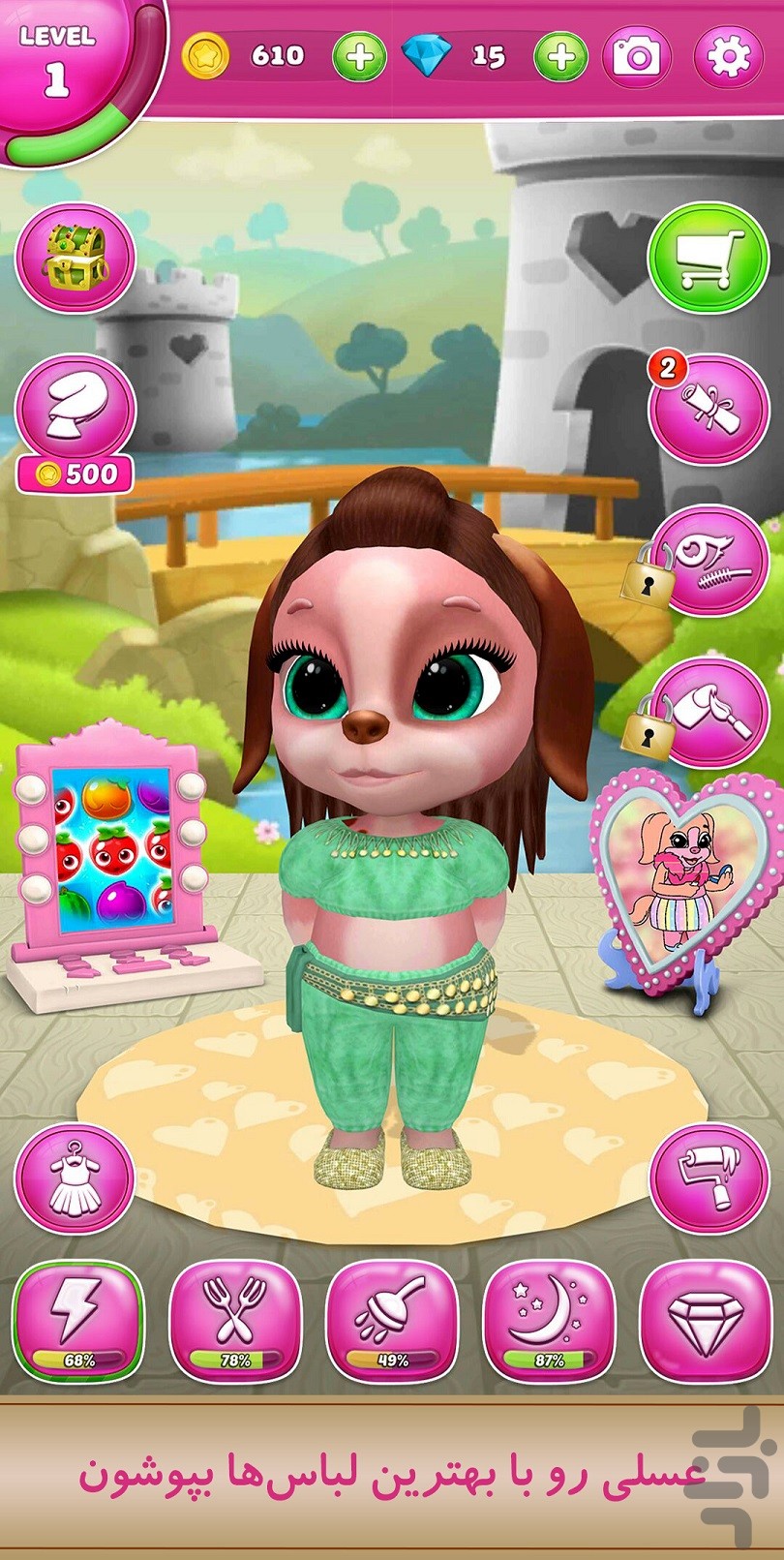784x1560 pixels.
Task: Open the quests scroll with 2 notifications
Action: (x=709, y=409)
